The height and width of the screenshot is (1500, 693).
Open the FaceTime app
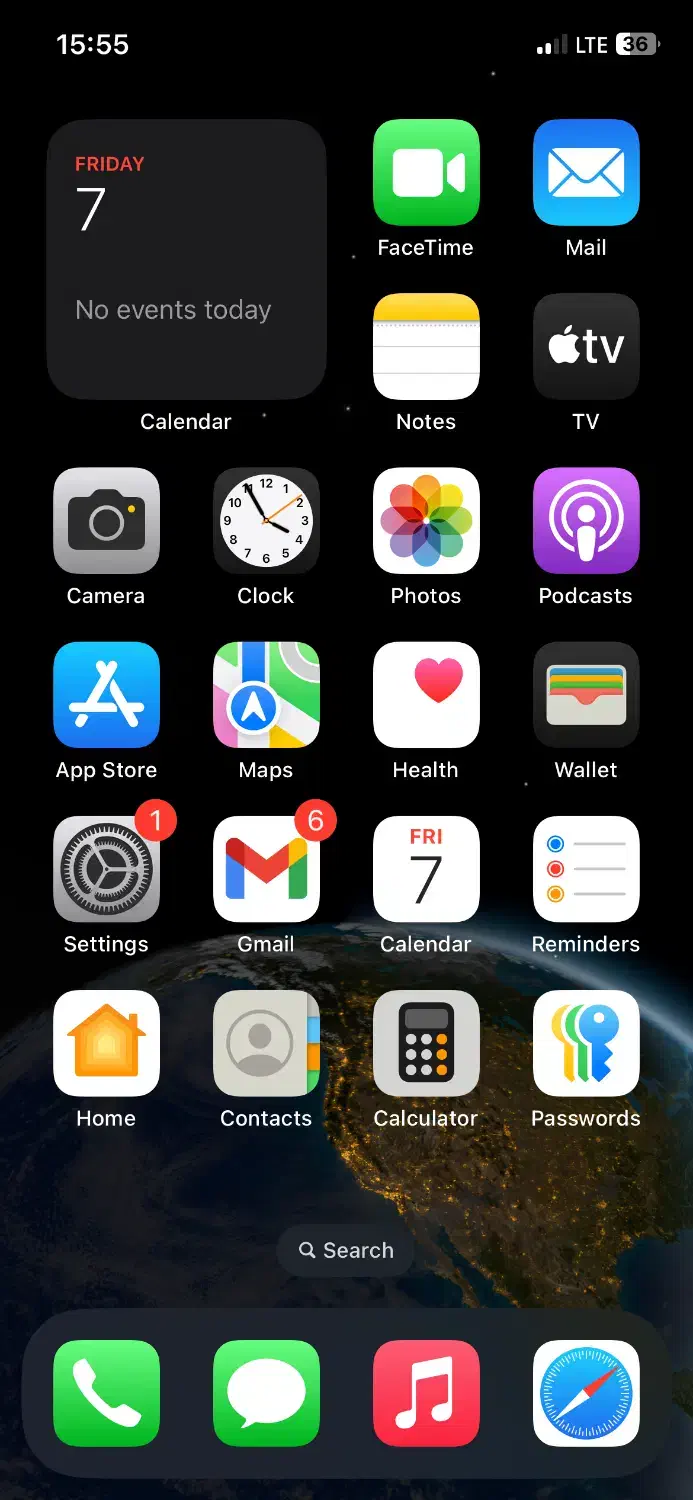(426, 173)
